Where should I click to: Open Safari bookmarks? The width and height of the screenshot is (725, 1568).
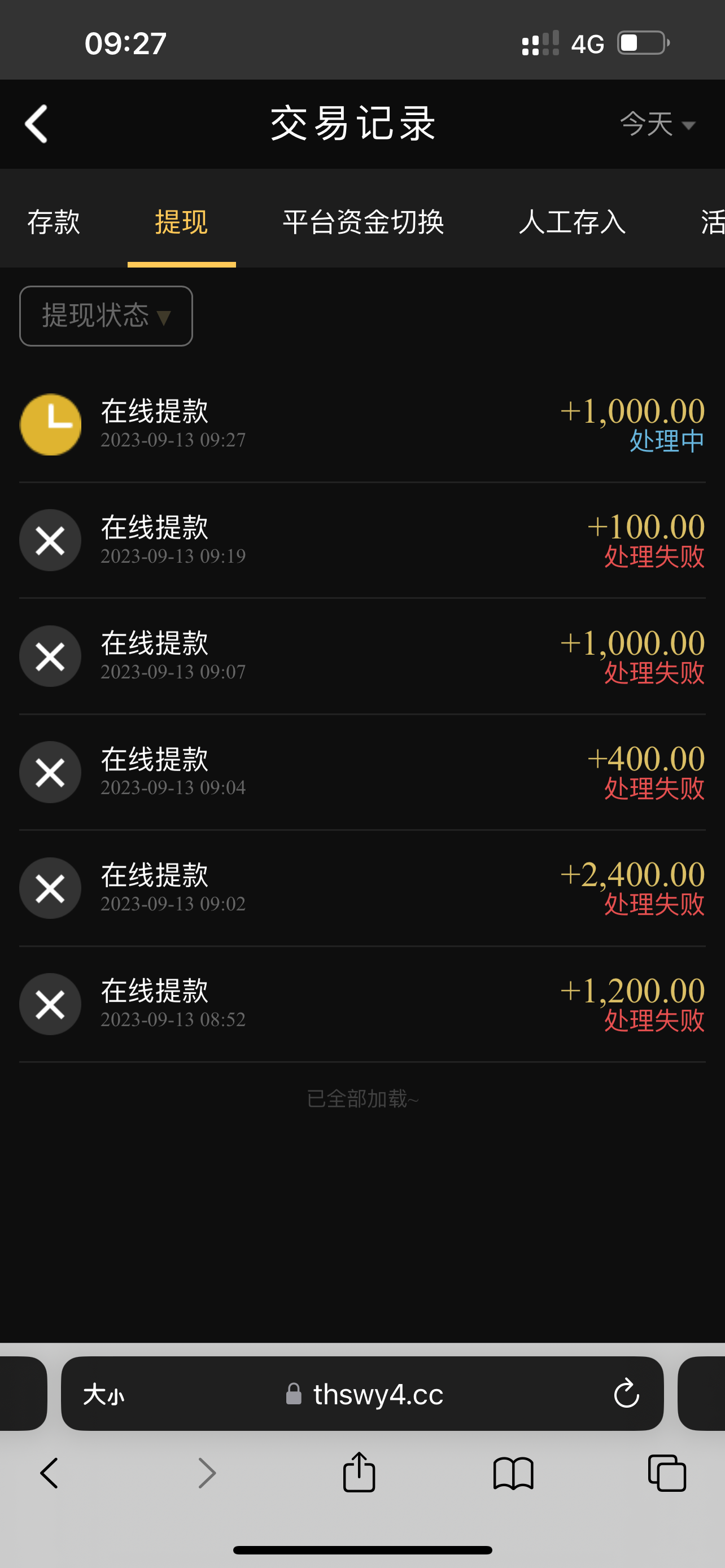point(513,1473)
